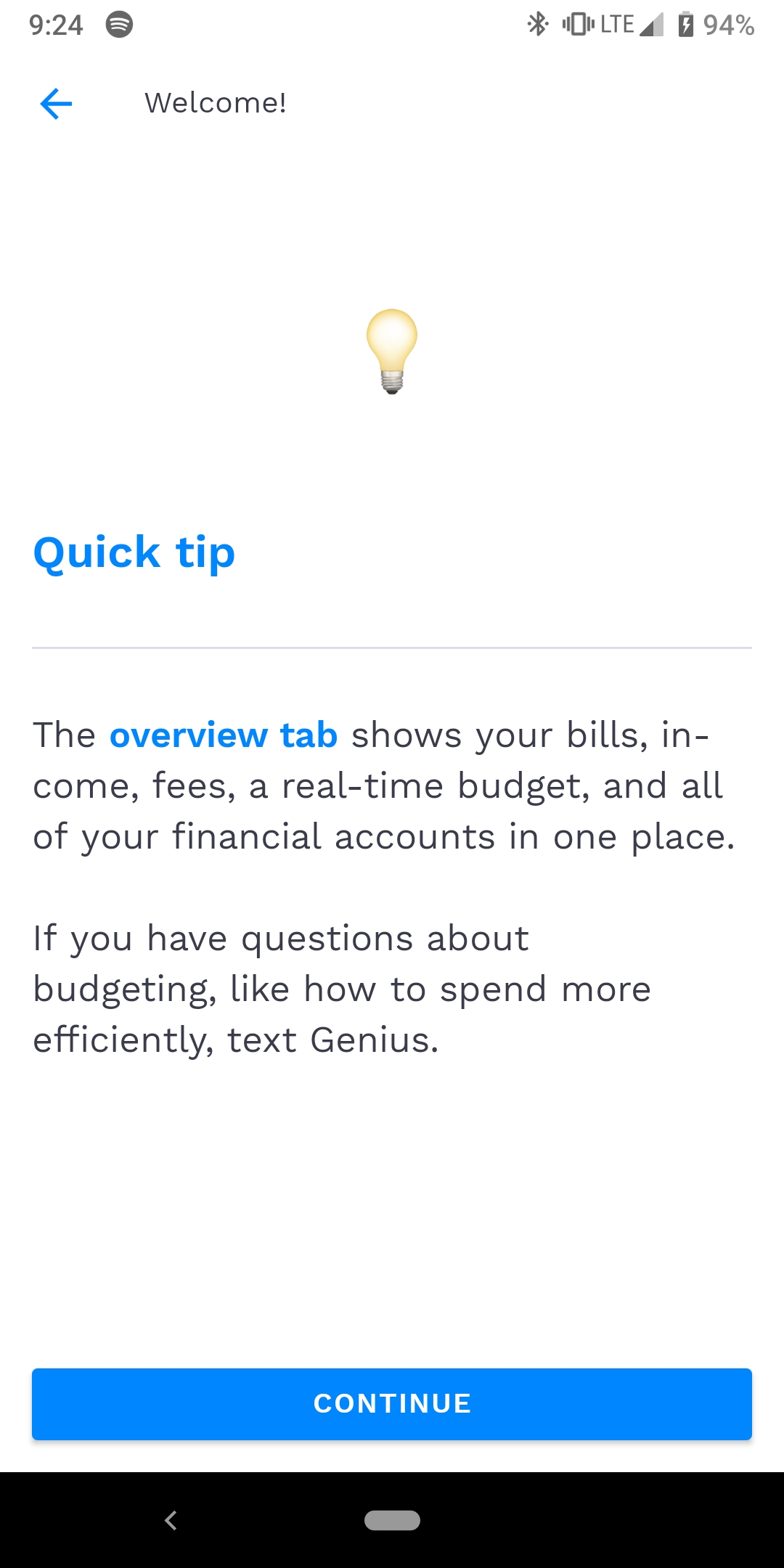
Task: Tap the Continue button
Action: [392, 1404]
